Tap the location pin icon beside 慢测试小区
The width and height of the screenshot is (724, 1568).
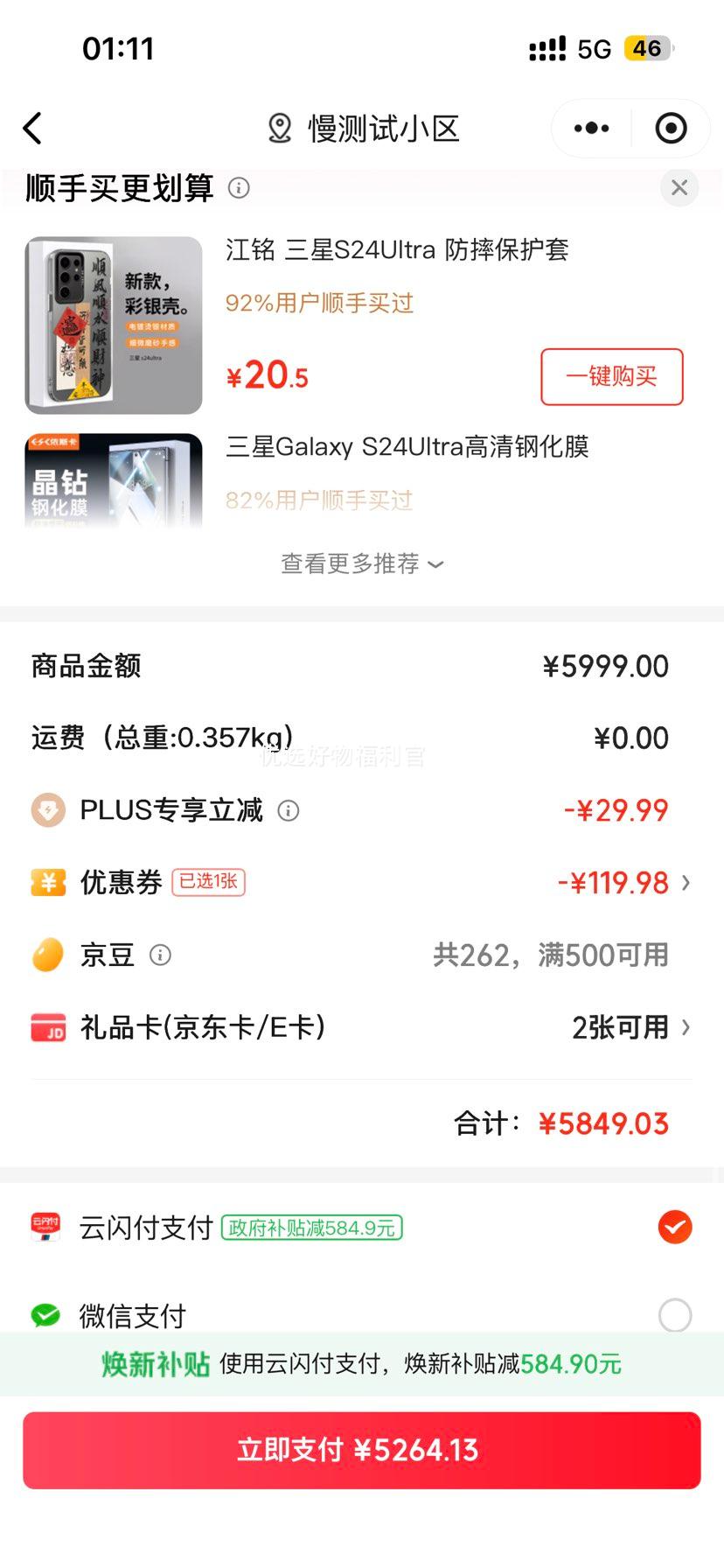pyautogui.click(x=278, y=128)
